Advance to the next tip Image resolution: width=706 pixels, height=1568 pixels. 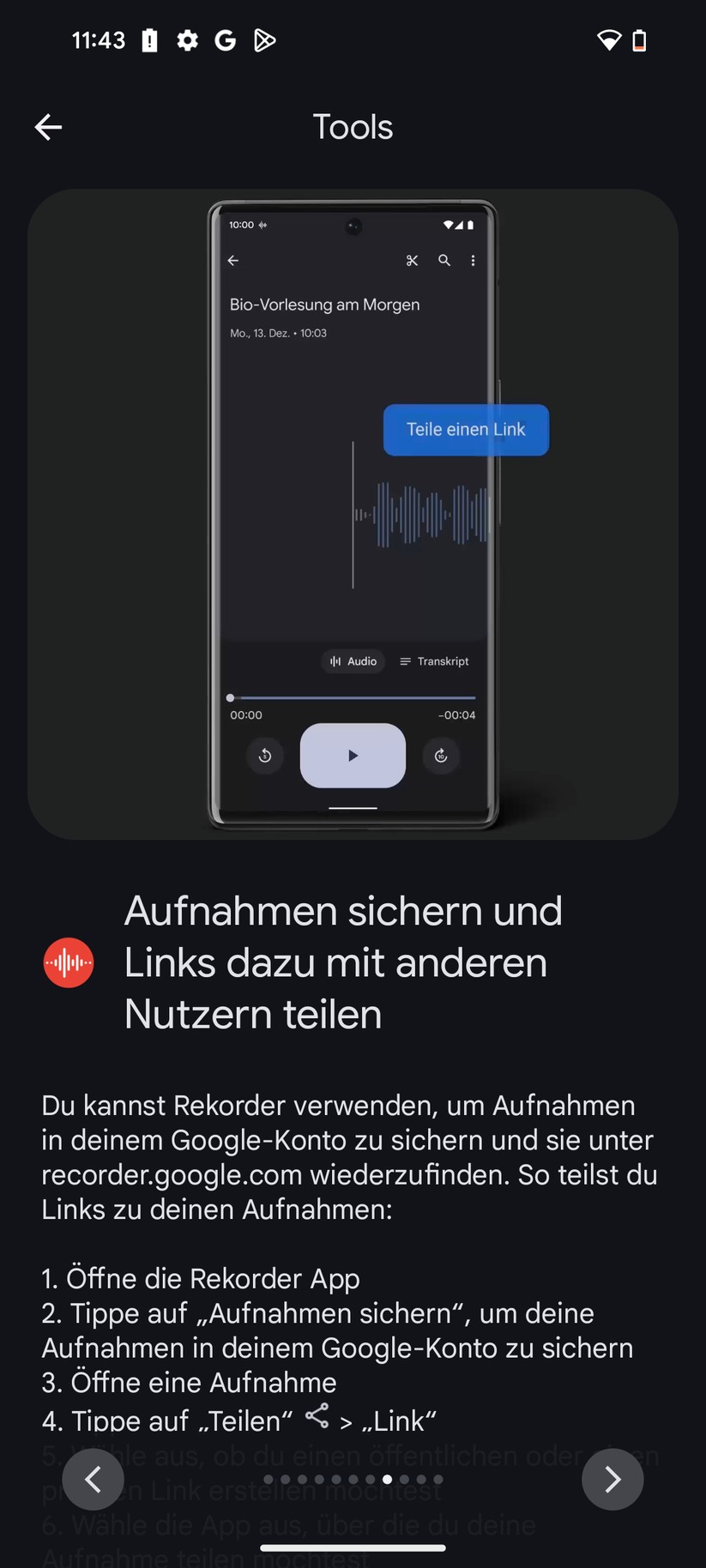click(x=612, y=1479)
